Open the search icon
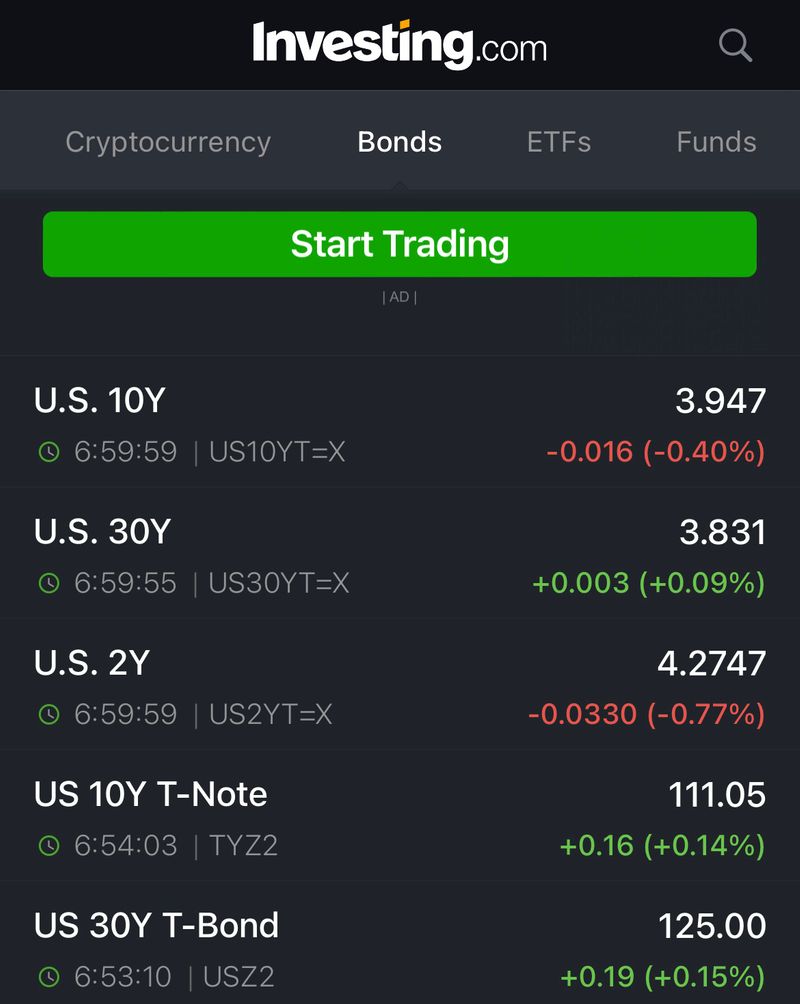Screen dimensions: 800x1004 tap(735, 44)
